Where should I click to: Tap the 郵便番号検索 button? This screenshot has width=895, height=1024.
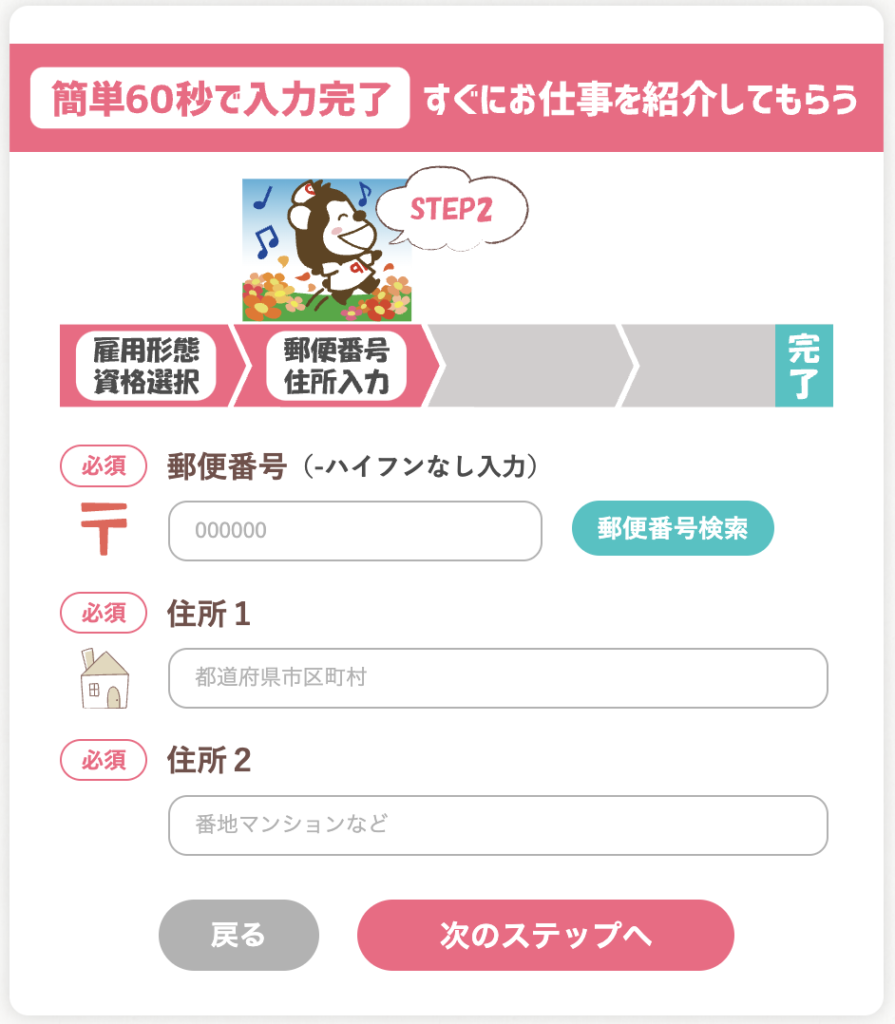pos(672,528)
